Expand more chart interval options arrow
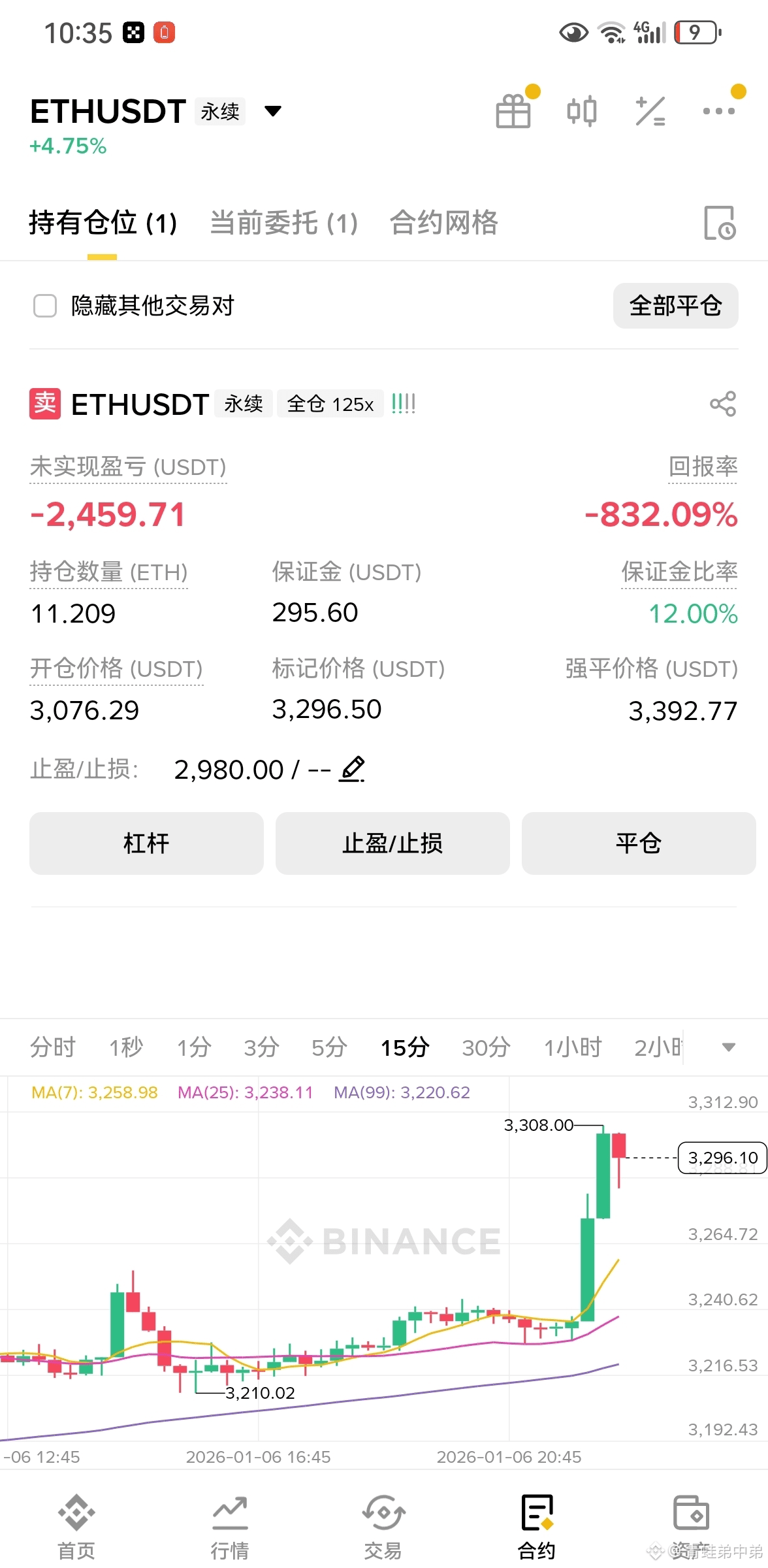Image resolution: width=768 pixels, height=1568 pixels. pos(729,1047)
